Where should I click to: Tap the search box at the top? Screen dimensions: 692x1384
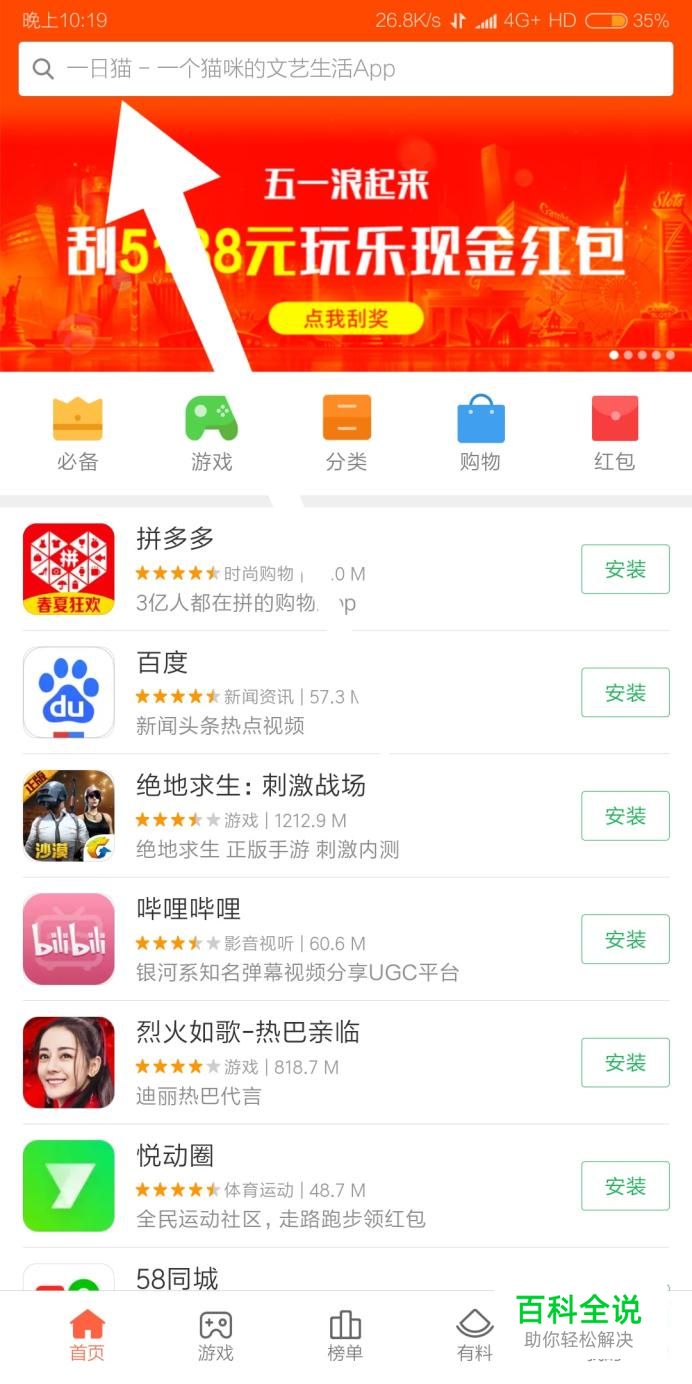(x=345, y=69)
